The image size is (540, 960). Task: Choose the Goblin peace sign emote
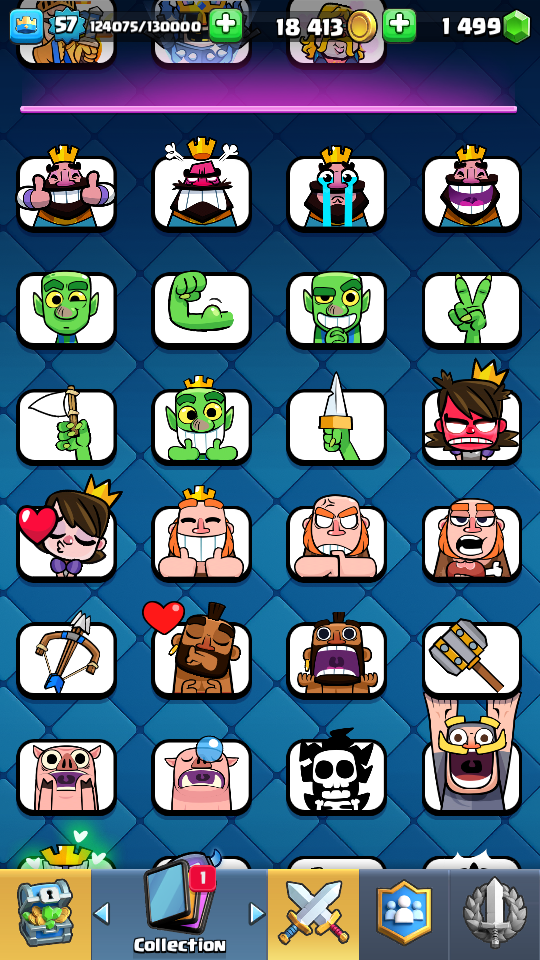pos(471,309)
